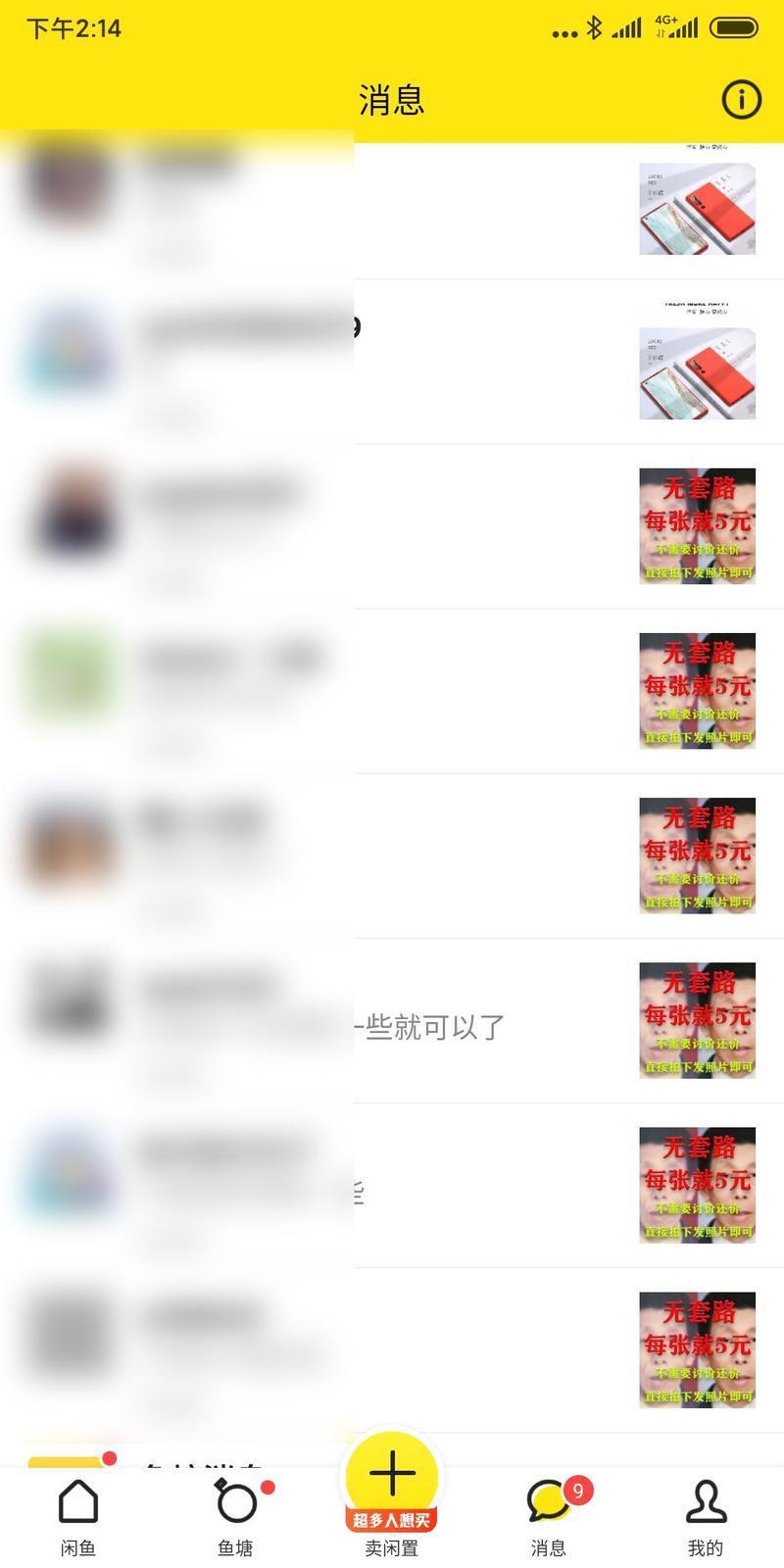
Task: Open the 闲鱼 home tab icon
Action: pyautogui.click(x=77, y=1501)
